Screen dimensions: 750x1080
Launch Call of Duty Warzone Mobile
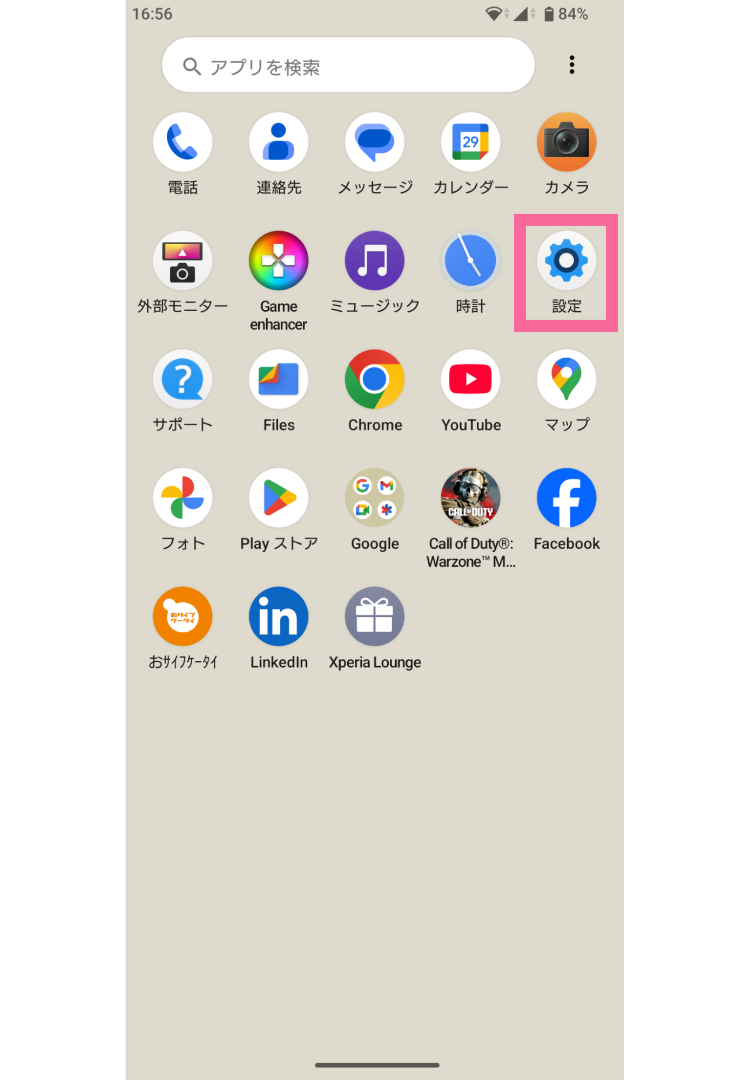[x=471, y=498]
